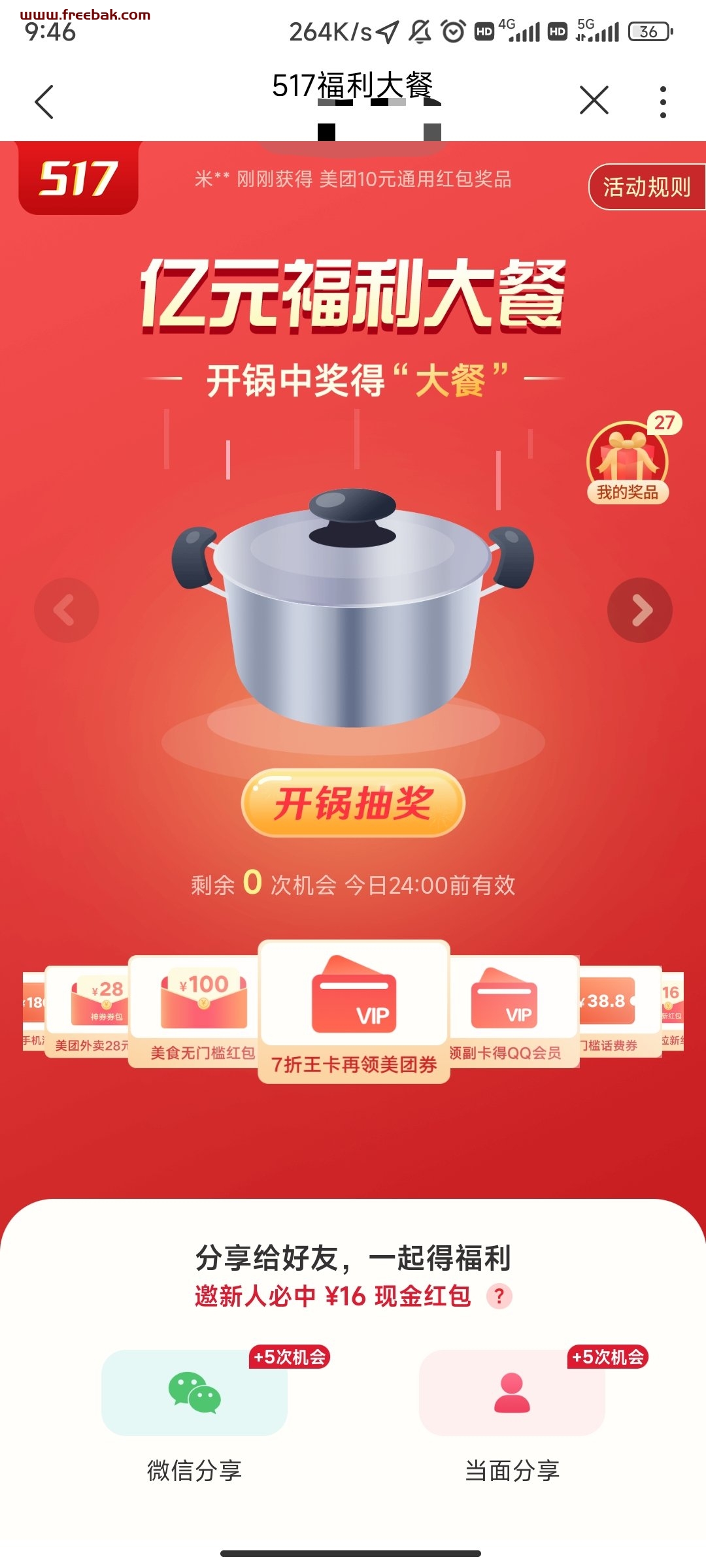Close the 517福利大餐 page
The height and width of the screenshot is (1568, 706).
tap(594, 101)
